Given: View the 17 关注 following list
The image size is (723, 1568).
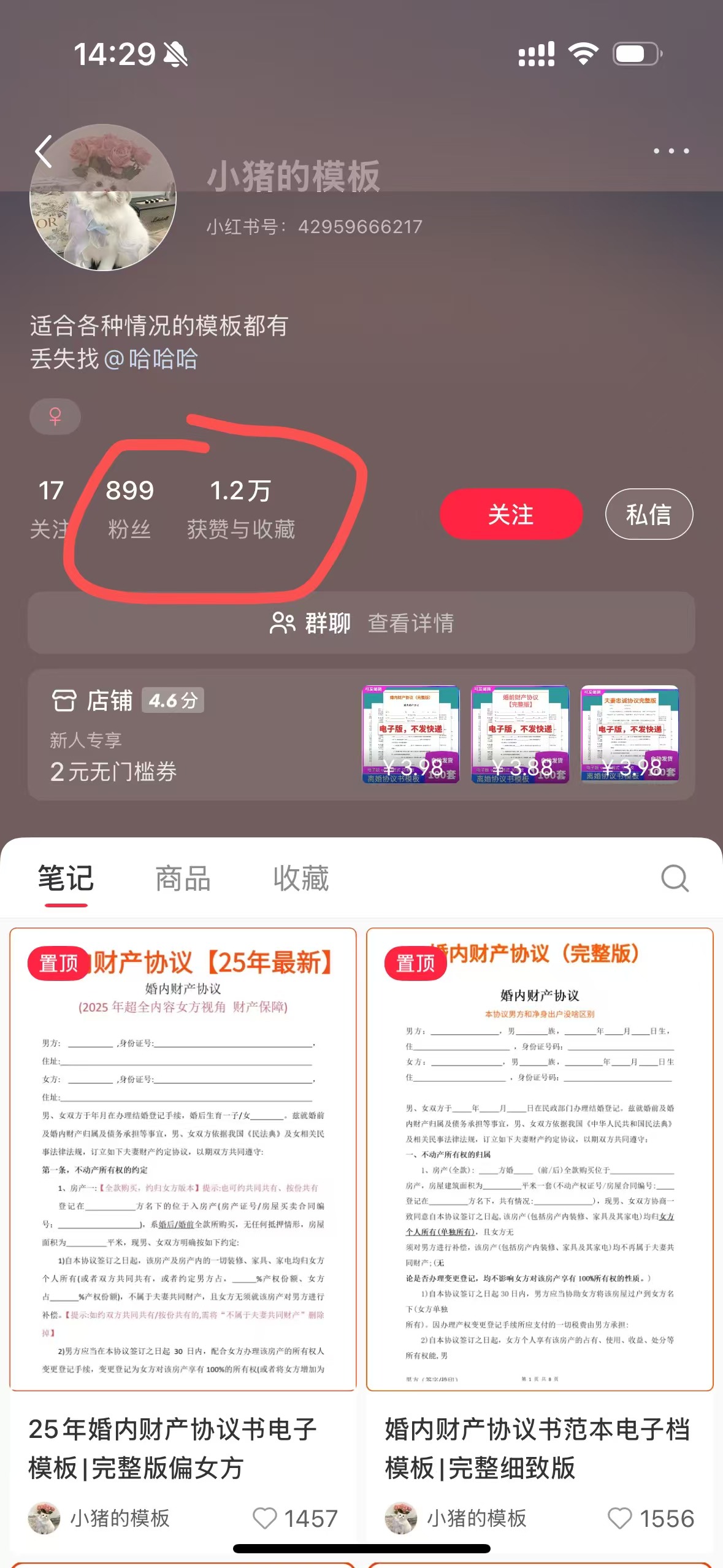Looking at the screenshot, I should 50,509.
